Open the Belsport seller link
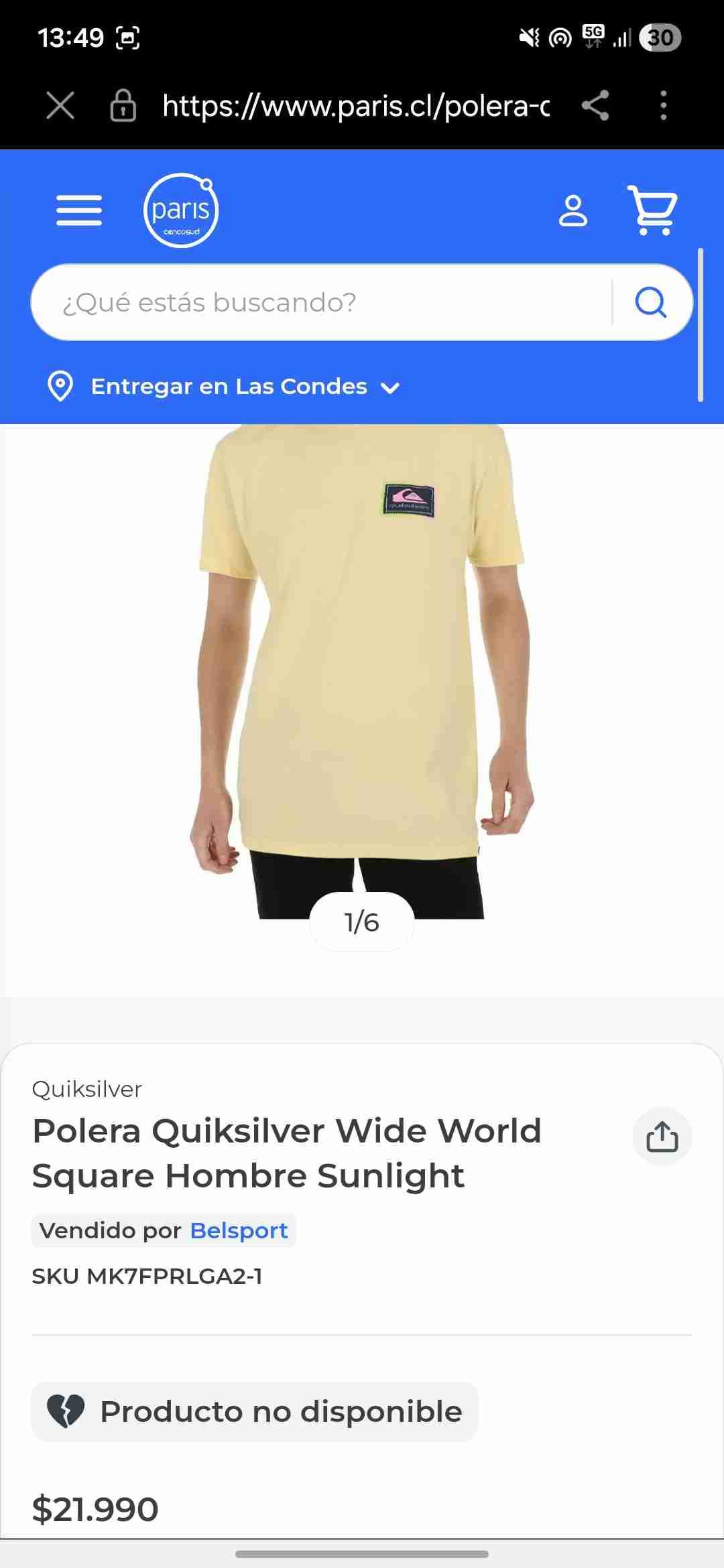 239,1230
